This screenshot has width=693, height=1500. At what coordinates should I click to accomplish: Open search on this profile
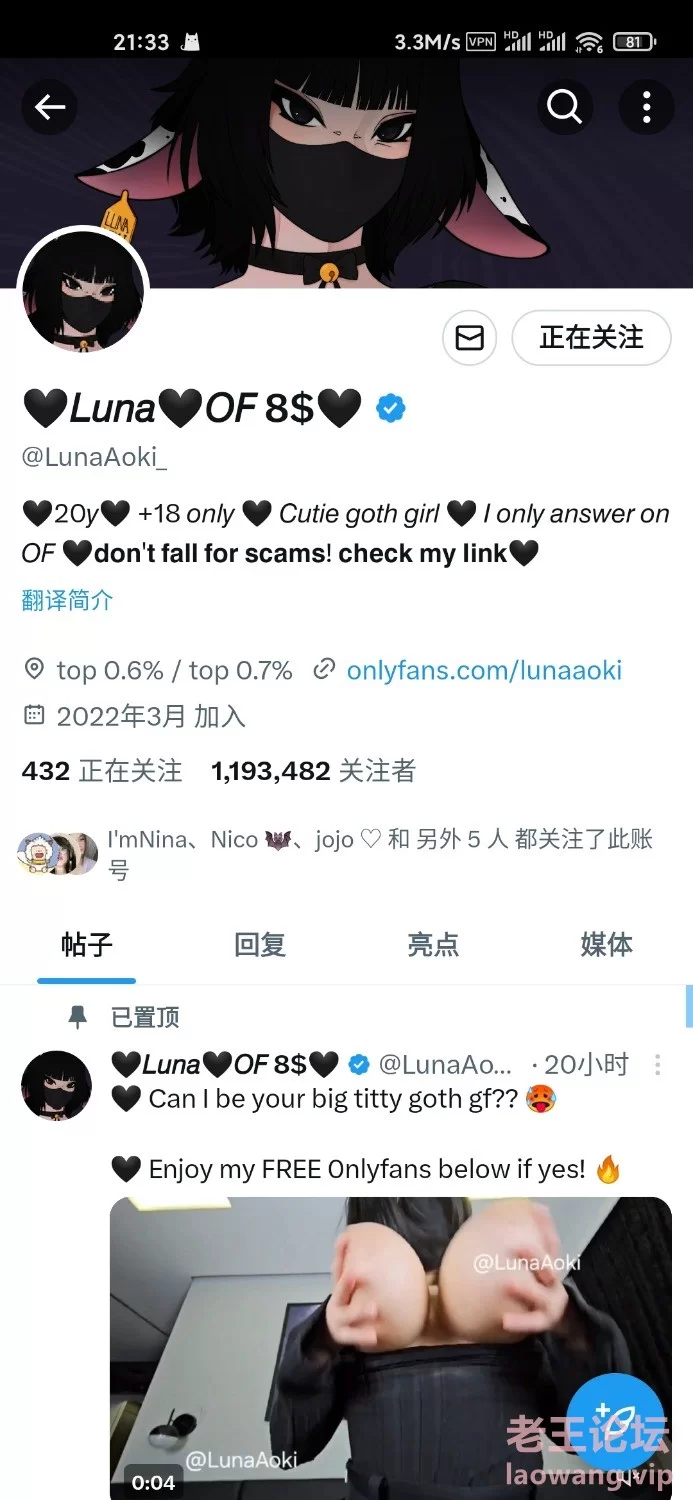coord(564,106)
